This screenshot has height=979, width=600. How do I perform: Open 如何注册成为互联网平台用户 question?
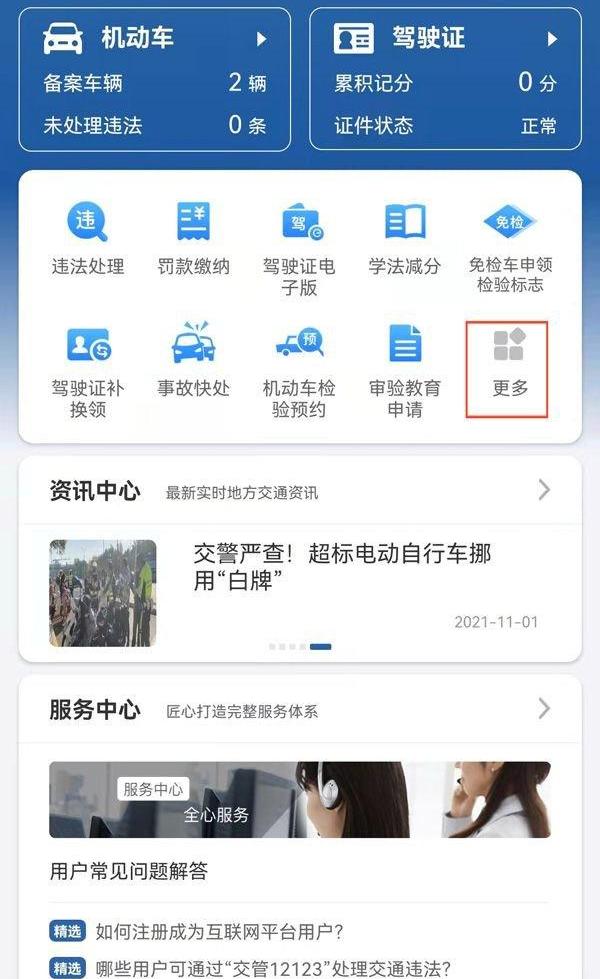[x=220, y=932]
